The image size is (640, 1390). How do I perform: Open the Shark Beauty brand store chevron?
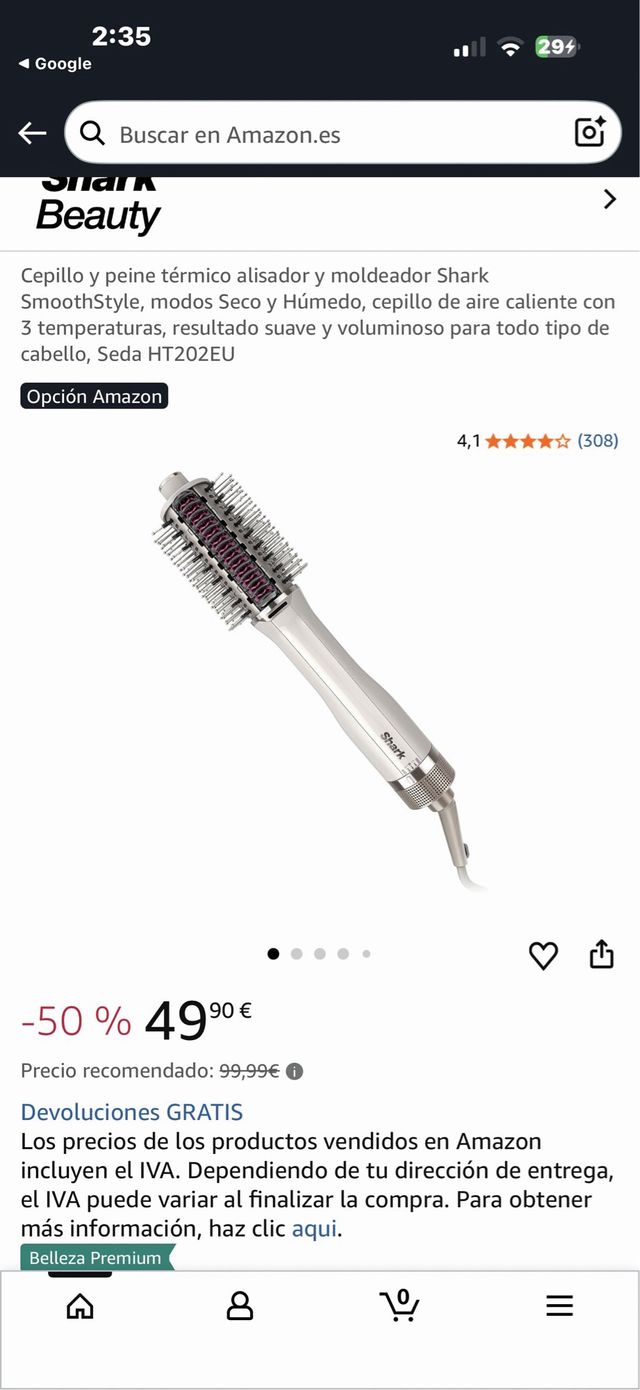[610, 199]
